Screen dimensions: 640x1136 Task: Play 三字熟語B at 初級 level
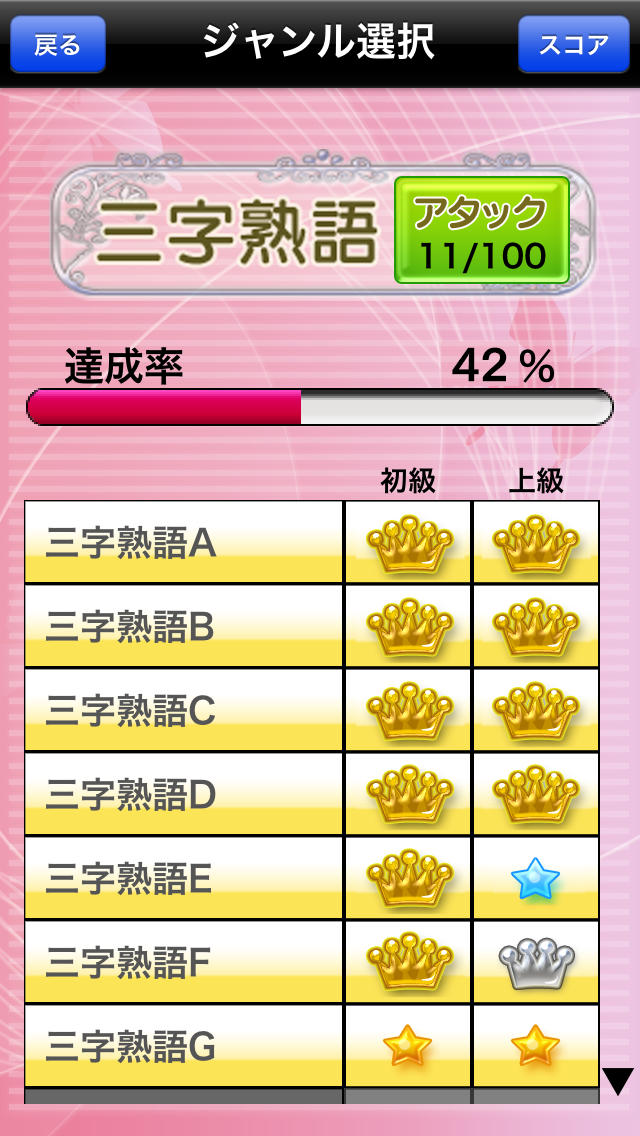(408, 627)
